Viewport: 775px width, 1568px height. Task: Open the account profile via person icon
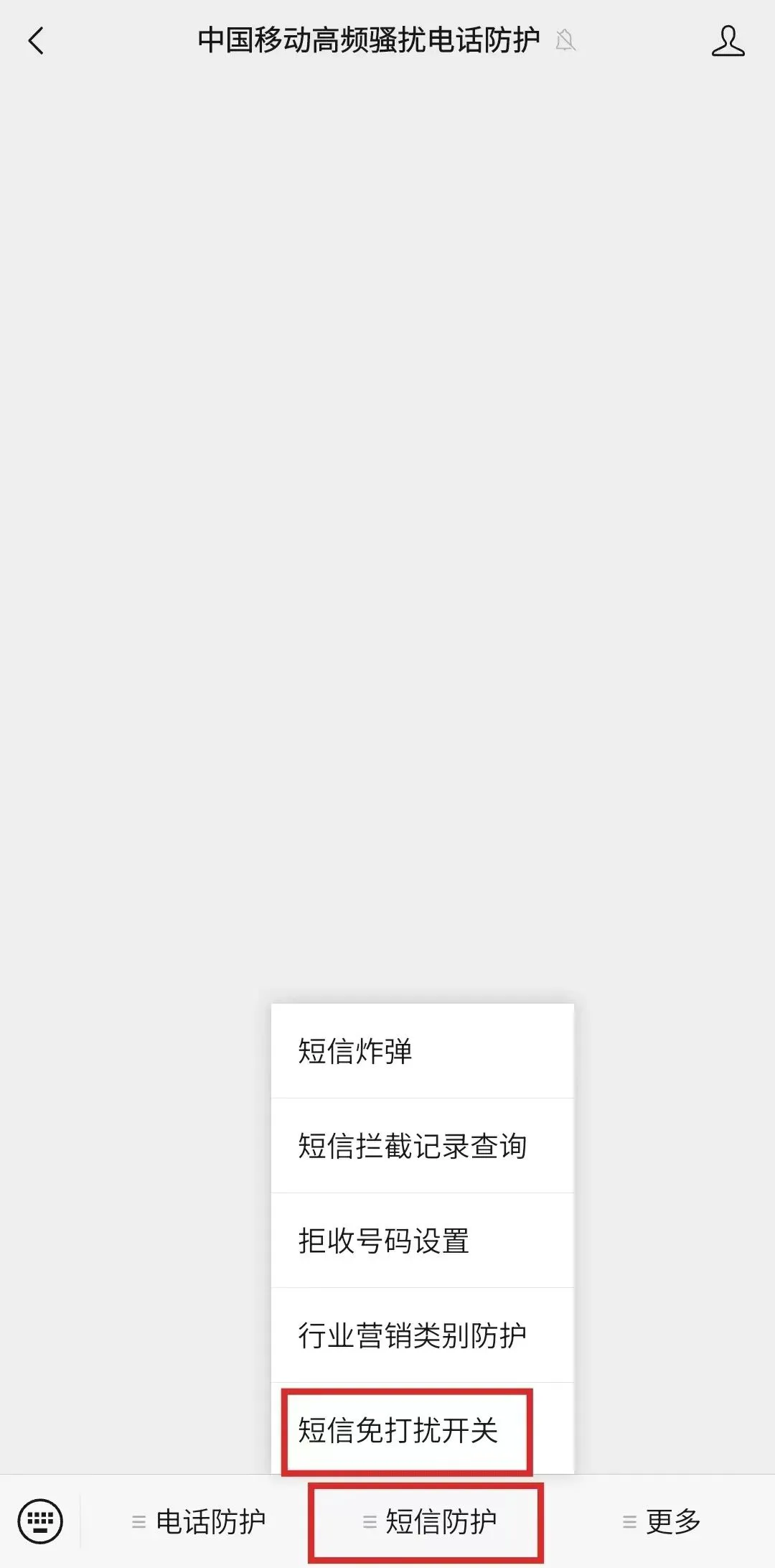(728, 42)
